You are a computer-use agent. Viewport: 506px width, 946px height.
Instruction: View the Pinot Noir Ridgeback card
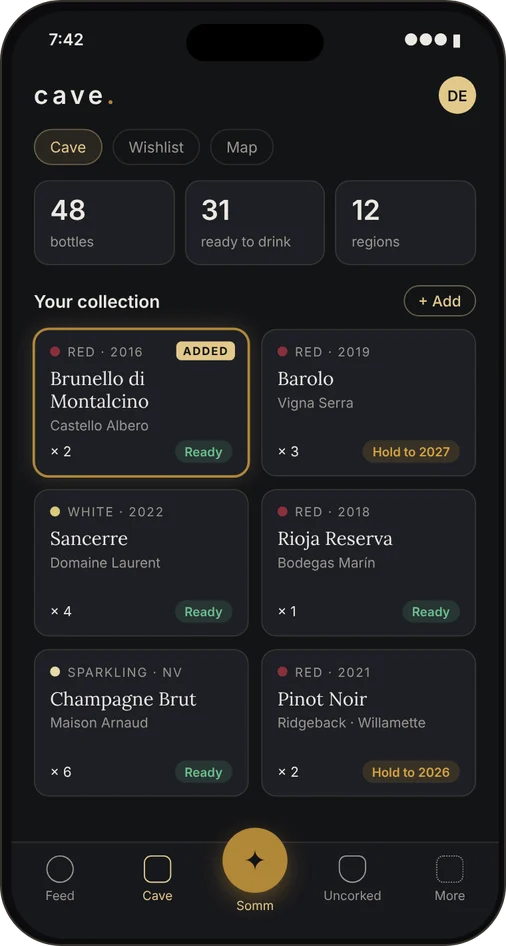tap(368, 723)
